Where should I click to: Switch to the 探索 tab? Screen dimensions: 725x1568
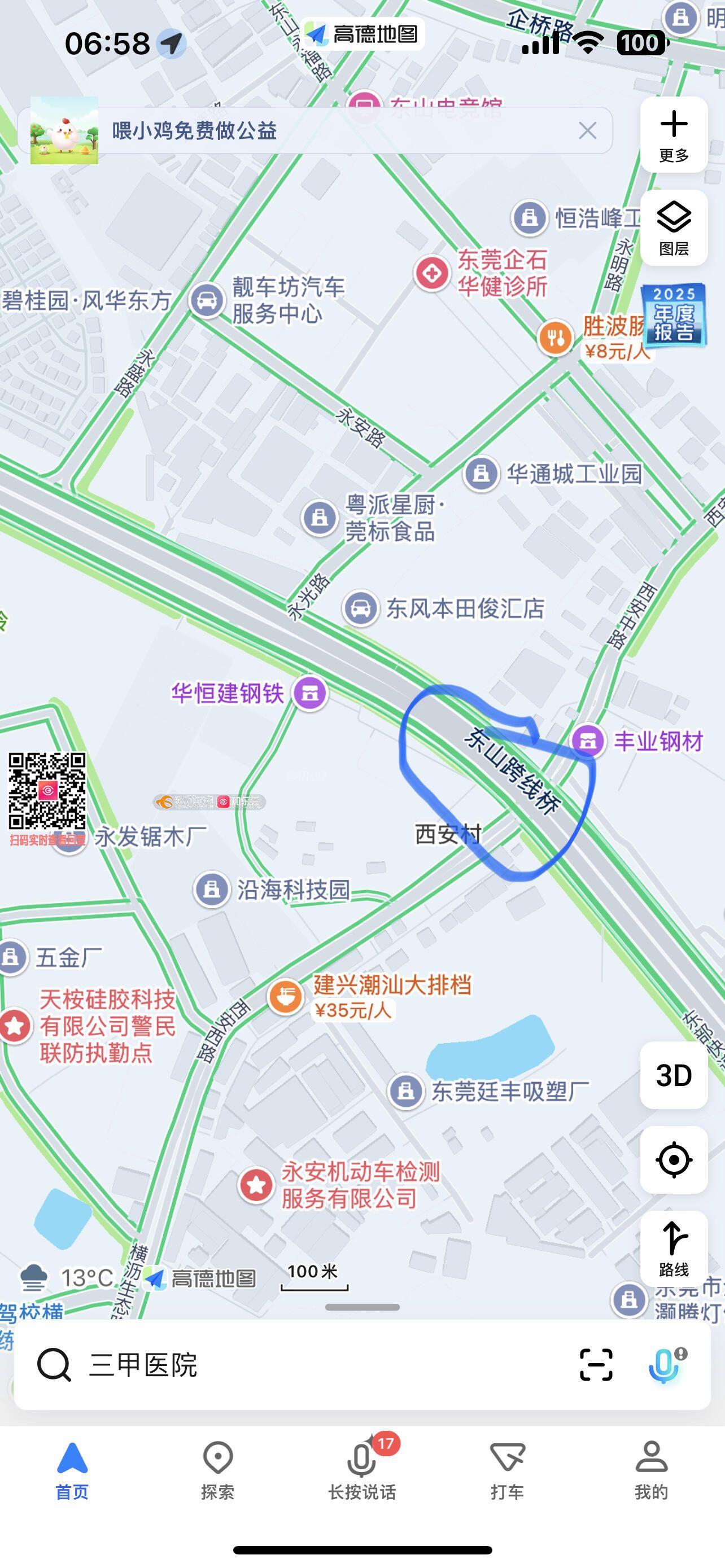pyautogui.click(x=217, y=1469)
